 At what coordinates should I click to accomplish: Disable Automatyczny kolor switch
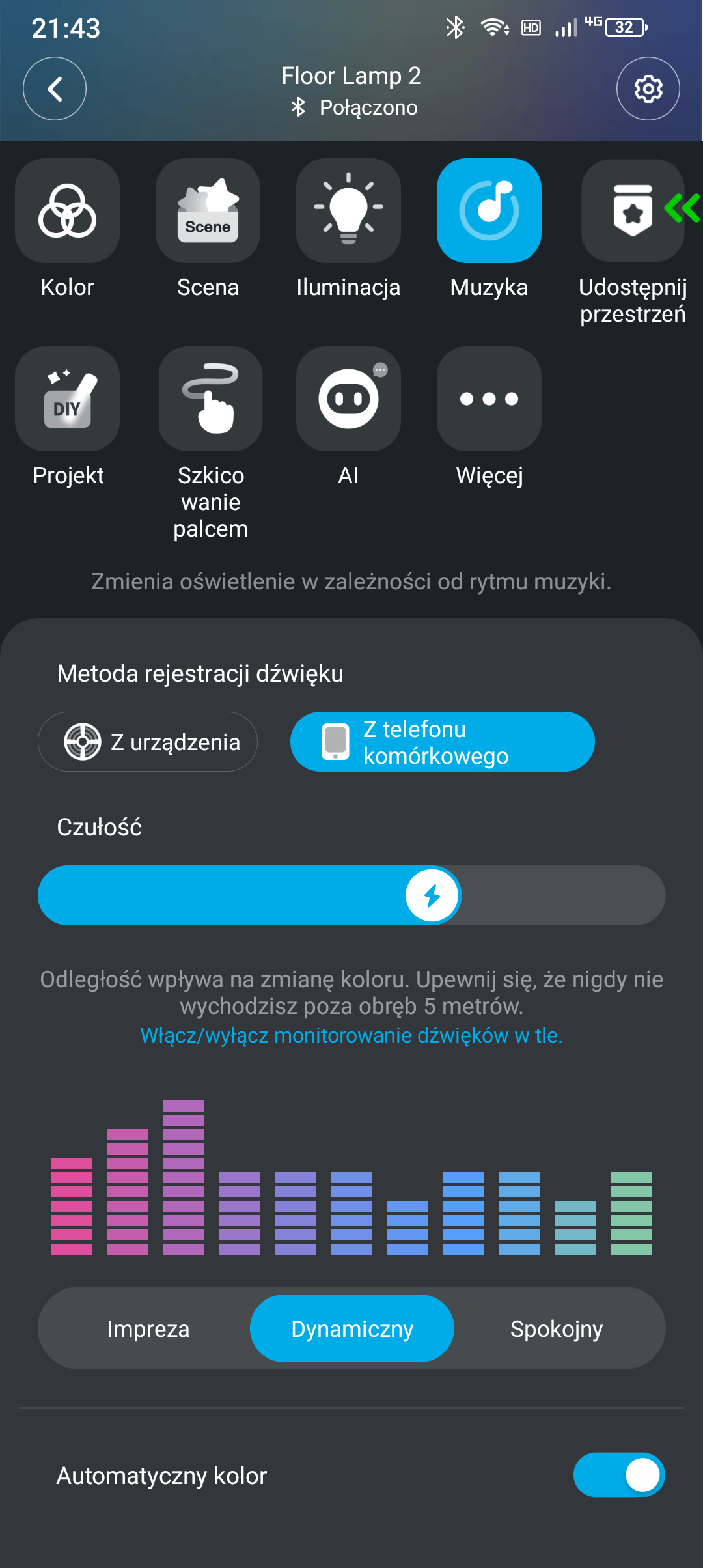click(x=619, y=1475)
